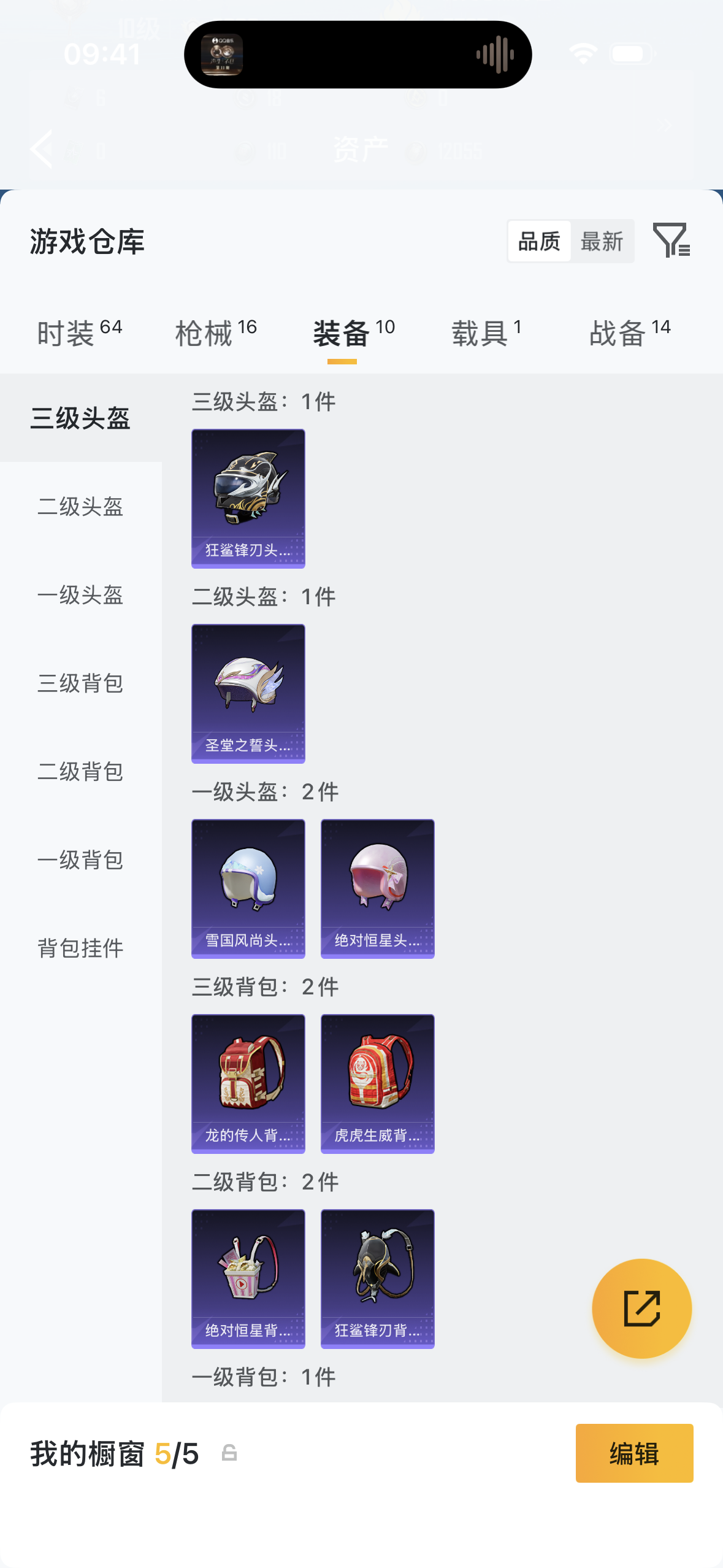Tap the back arrow at top left
The image size is (723, 1568).
pyautogui.click(x=40, y=149)
